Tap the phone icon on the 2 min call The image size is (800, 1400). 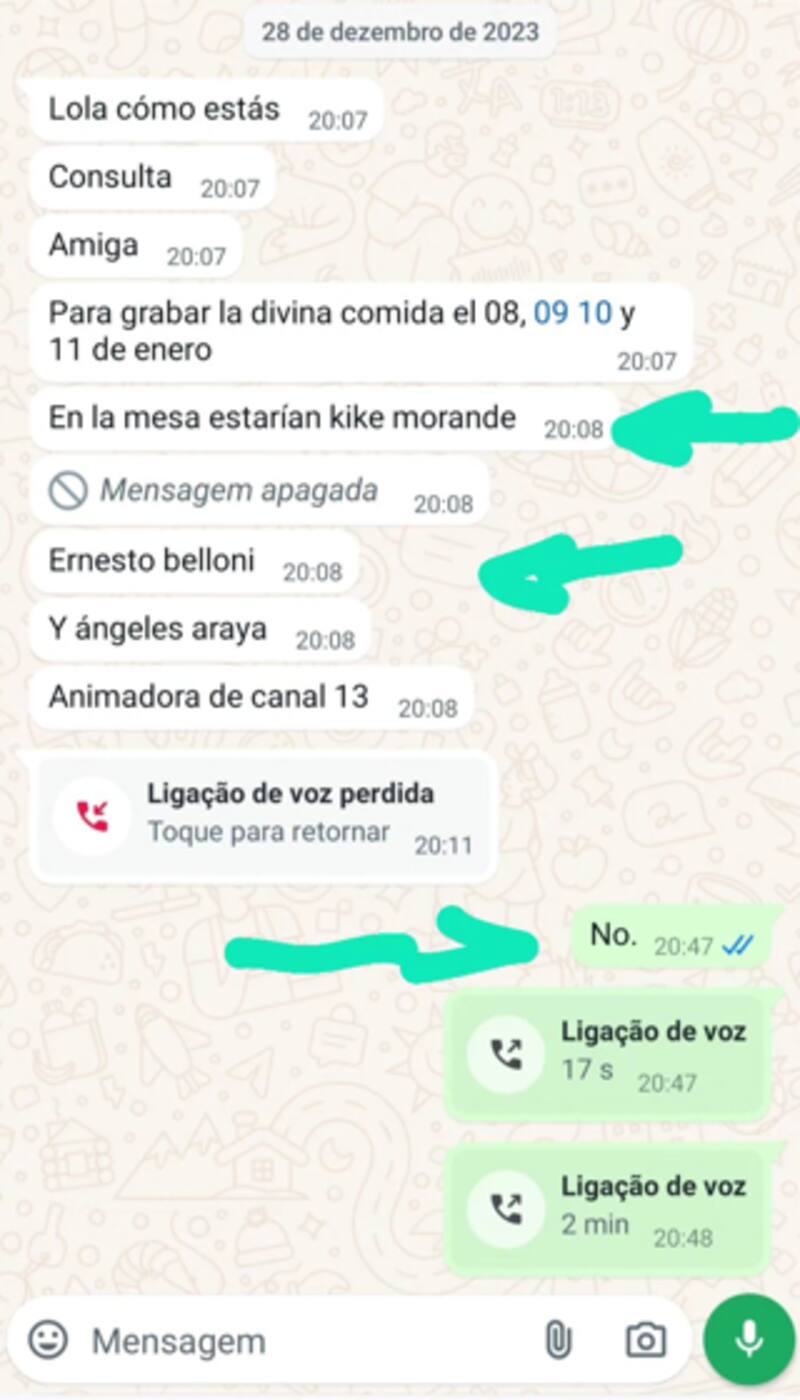coord(508,1207)
